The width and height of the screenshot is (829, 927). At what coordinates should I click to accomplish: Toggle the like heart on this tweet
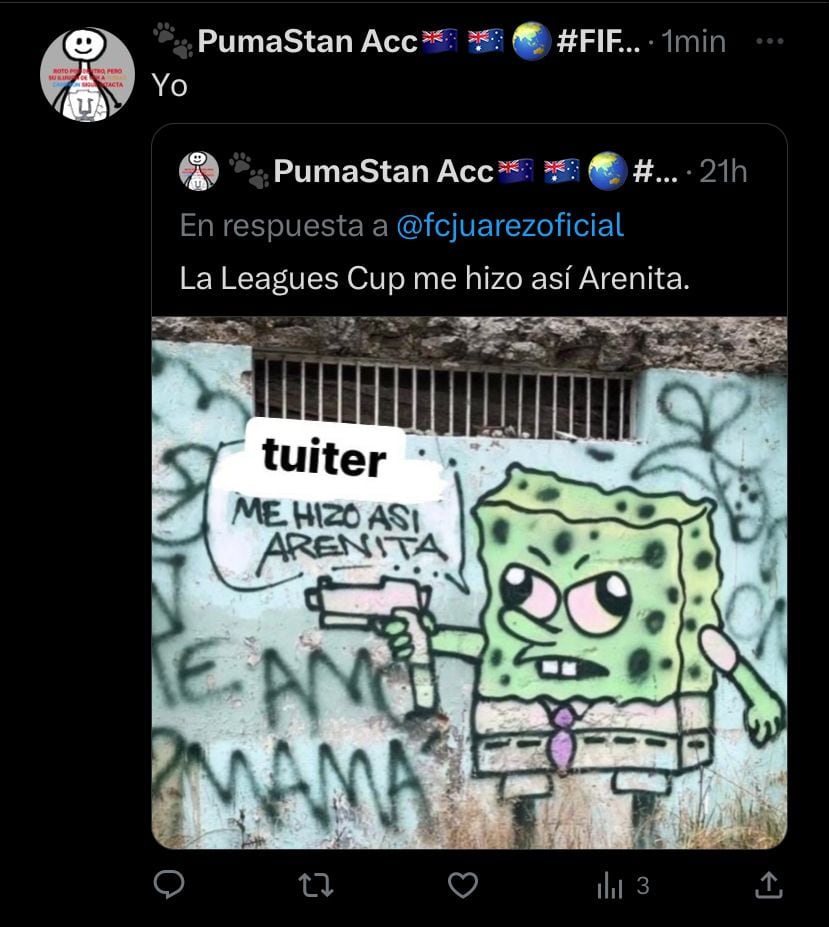(x=460, y=884)
